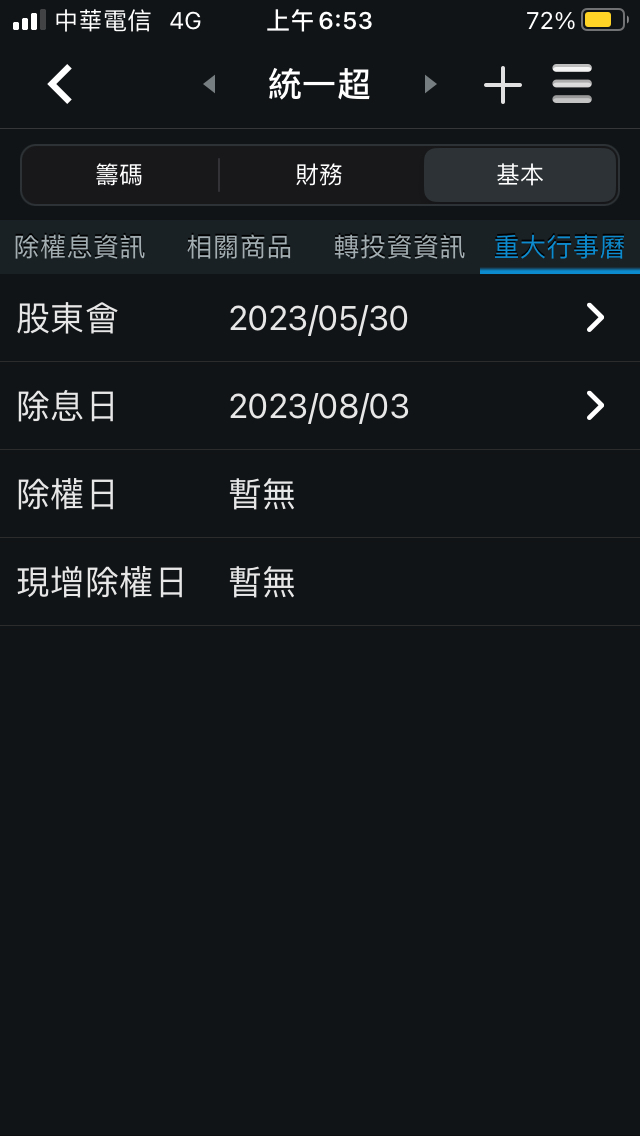Select the 重大行事曆 tab
The image size is (640, 1136).
point(559,247)
